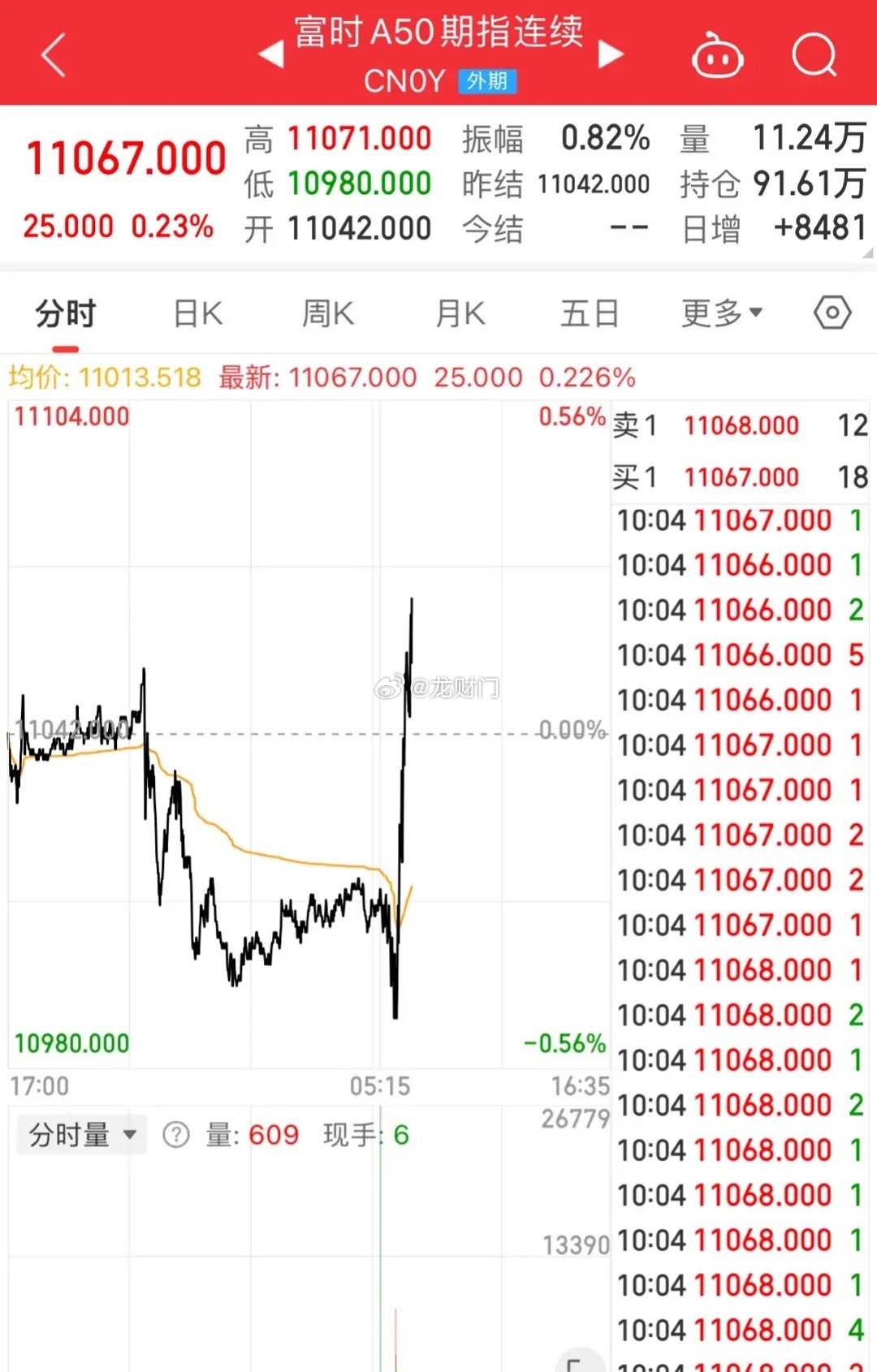Switch to the 日K tab

198,314
